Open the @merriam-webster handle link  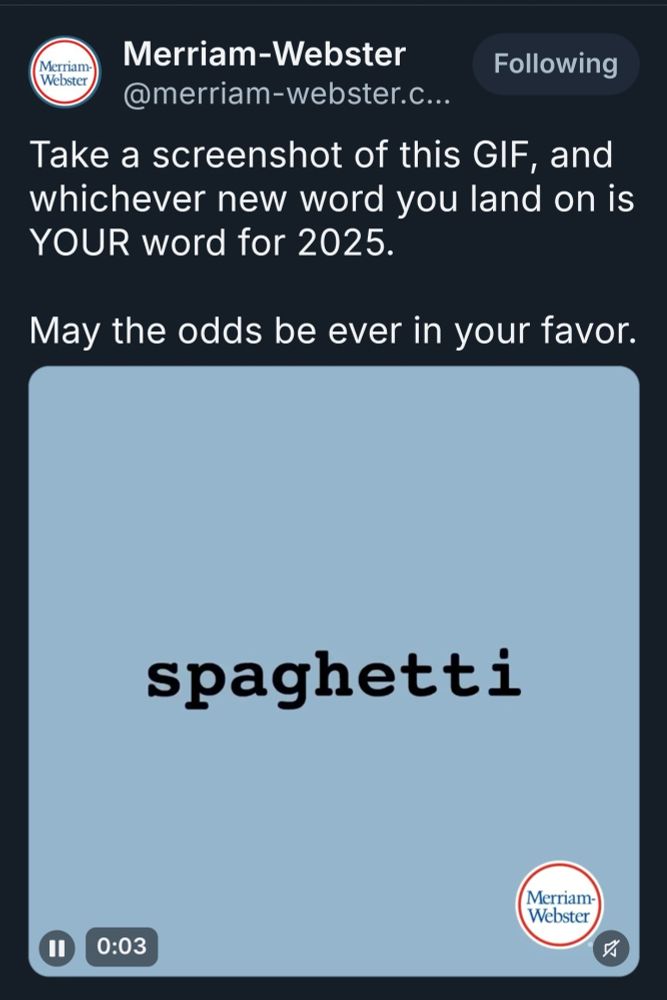(x=287, y=96)
